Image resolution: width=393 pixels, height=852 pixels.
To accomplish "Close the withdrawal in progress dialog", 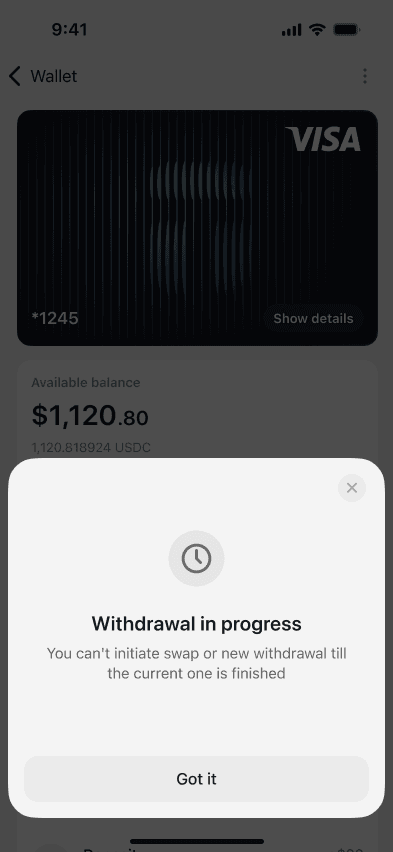I will pyautogui.click(x=352, y=488).
